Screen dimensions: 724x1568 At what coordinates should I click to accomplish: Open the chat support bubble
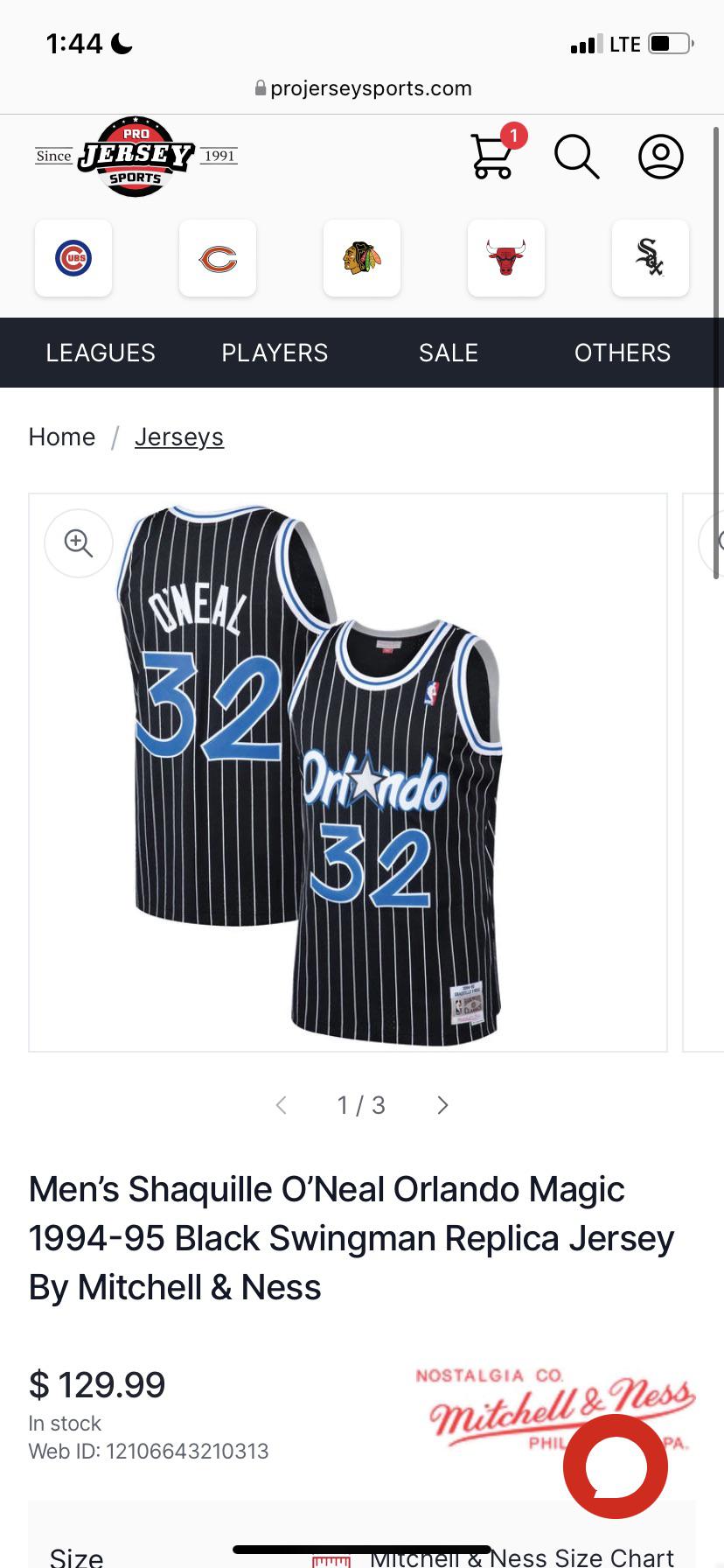pyautogui.click(x=616, y=1466)
